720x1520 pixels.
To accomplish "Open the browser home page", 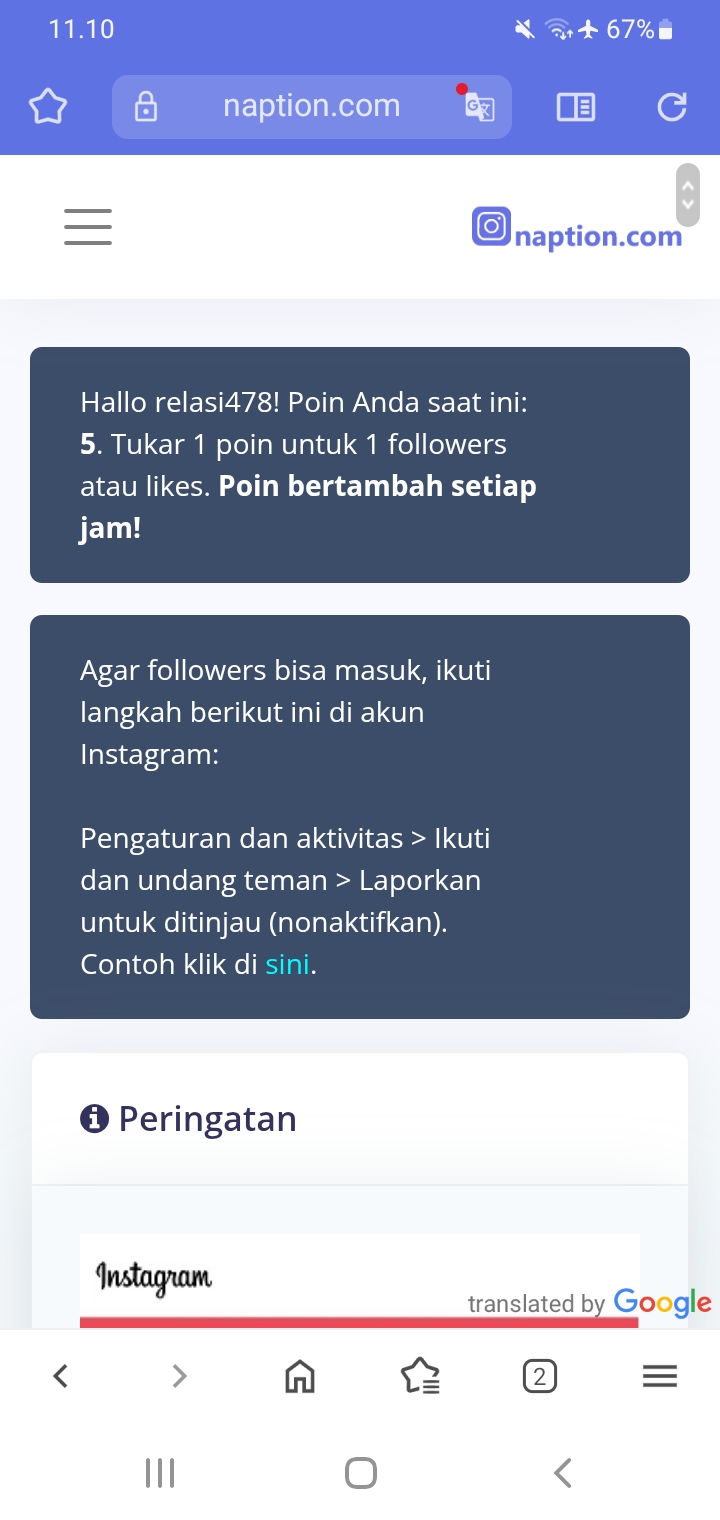I will [x=299, y=1377].
